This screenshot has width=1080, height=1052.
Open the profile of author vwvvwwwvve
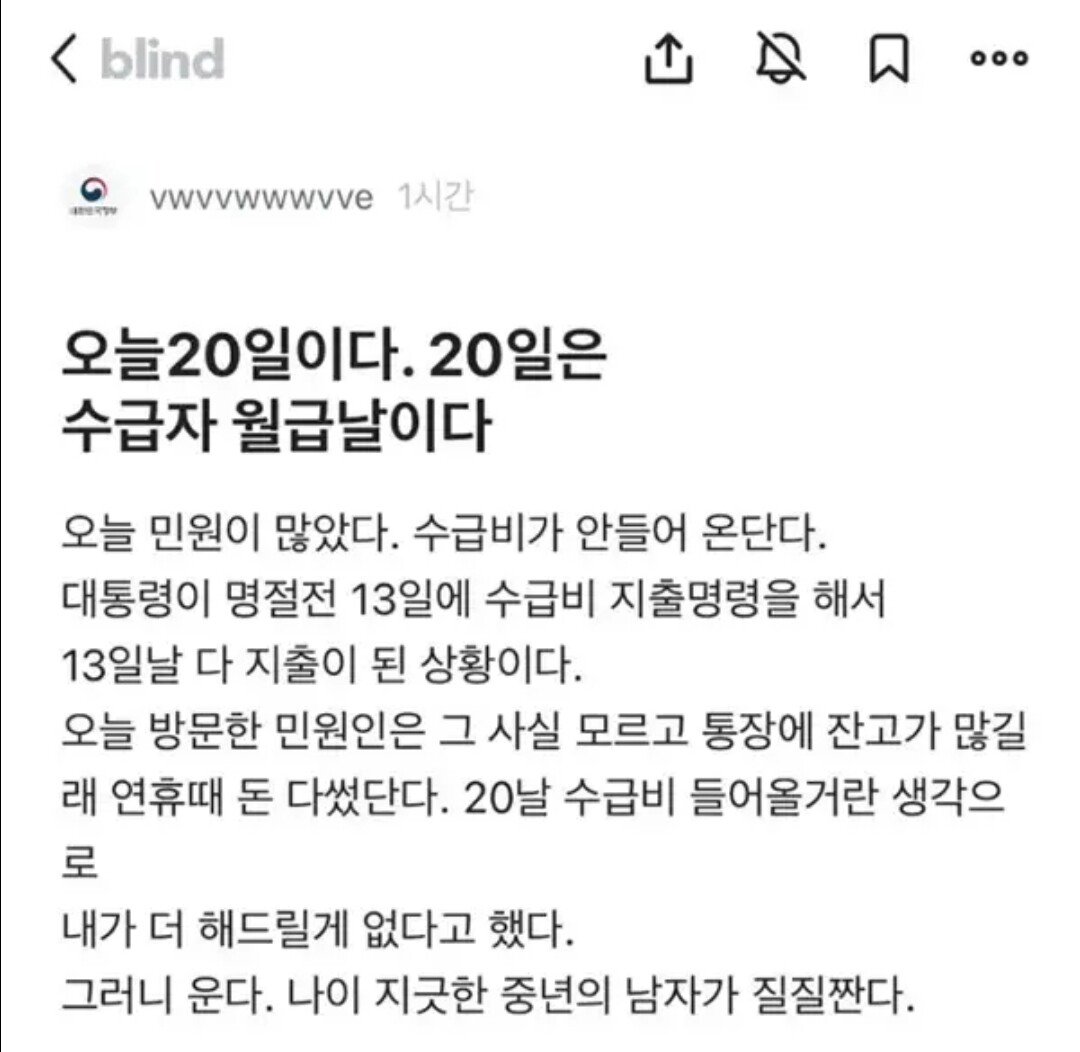click(x=260, y=198)
